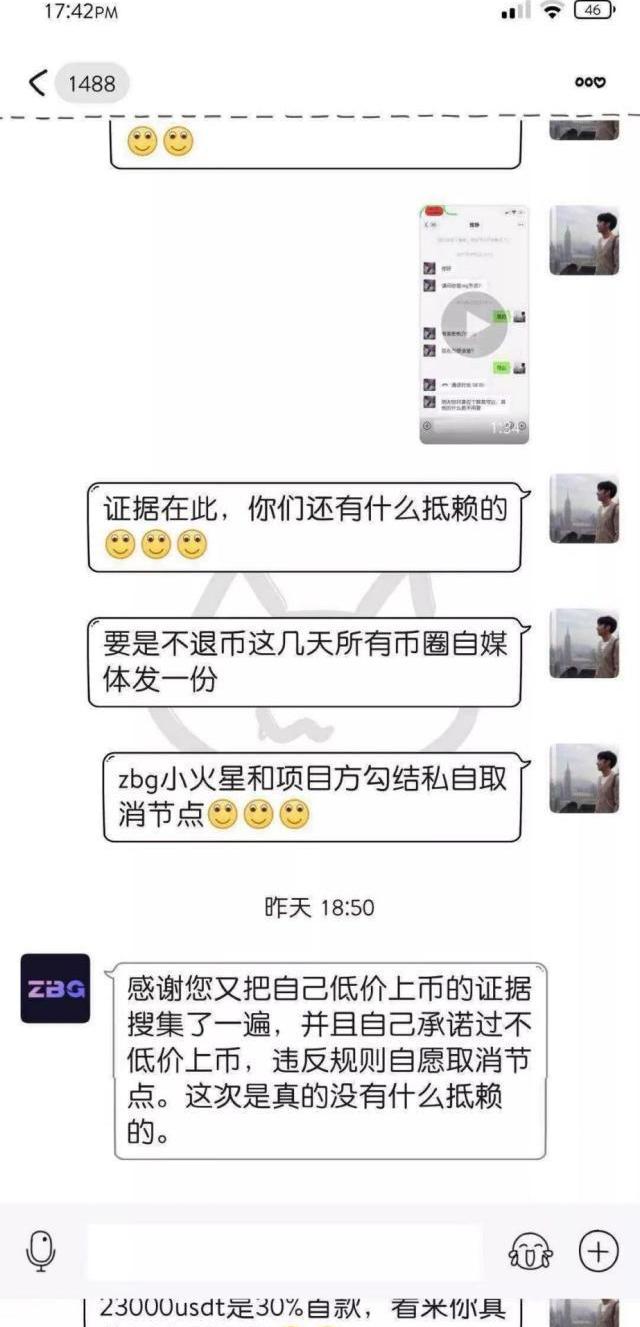The width and height of the screenshot is (640, 1327).
Task: Open the ZBG sender's profile avatar
Action: (x=55, y=988)
